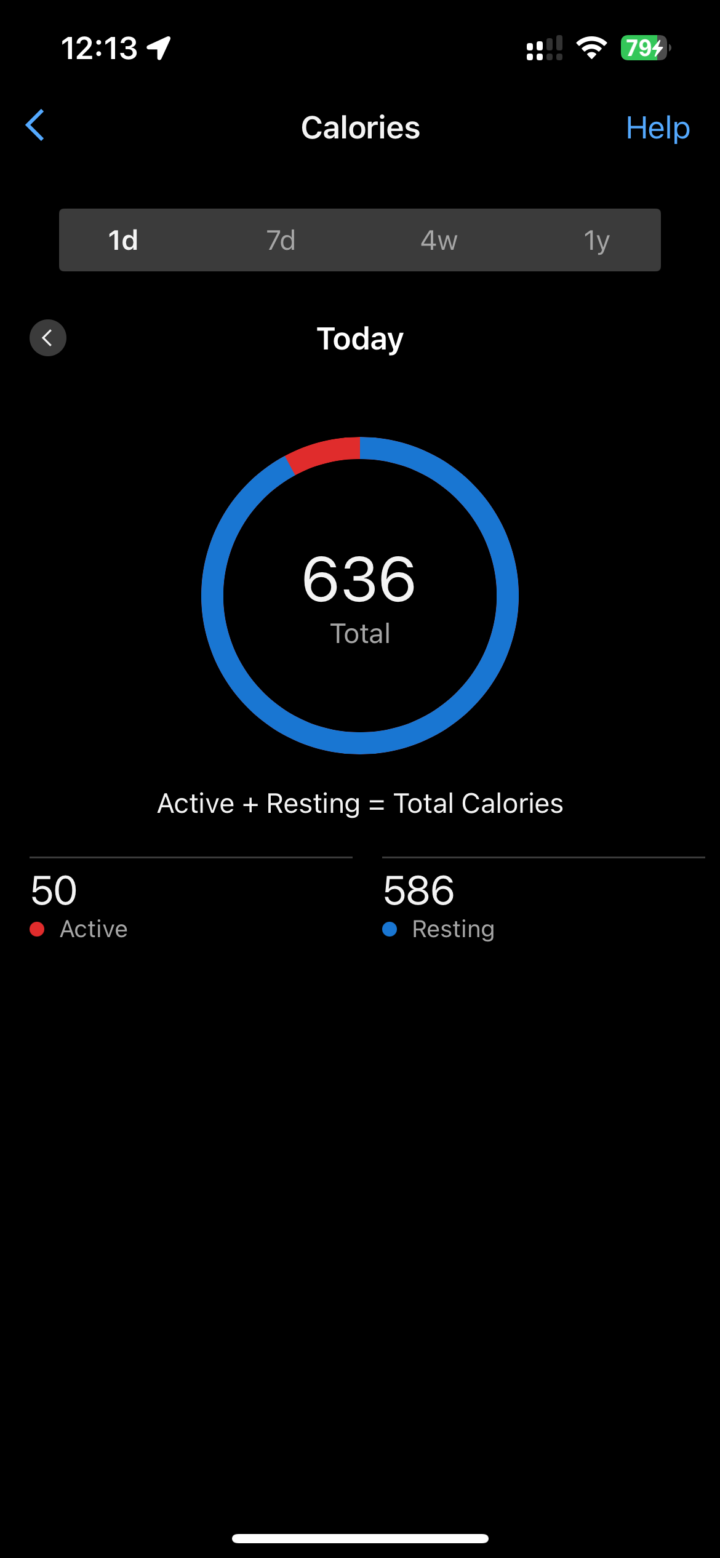Viewport: 720px width, 1558px height.
Task: Switch to the 7d view
Action: pyautogui.click(x=281, y=241)
